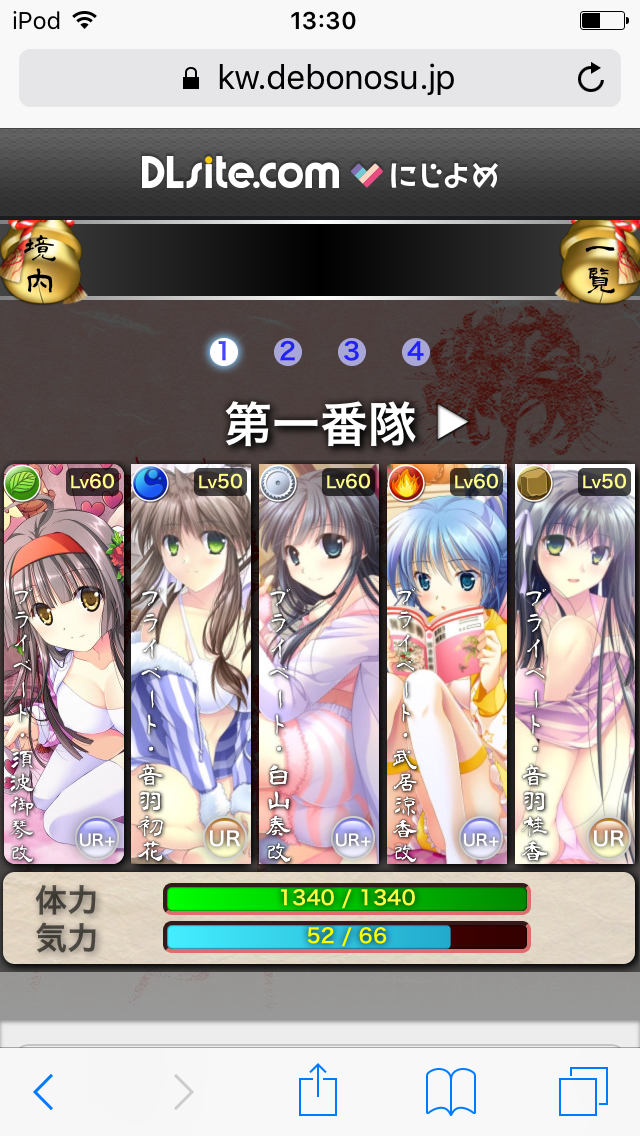The width and height of the screenshot is (640, 1136).
Task: Go back to the previous page
Action: [x=43, y=1091]
